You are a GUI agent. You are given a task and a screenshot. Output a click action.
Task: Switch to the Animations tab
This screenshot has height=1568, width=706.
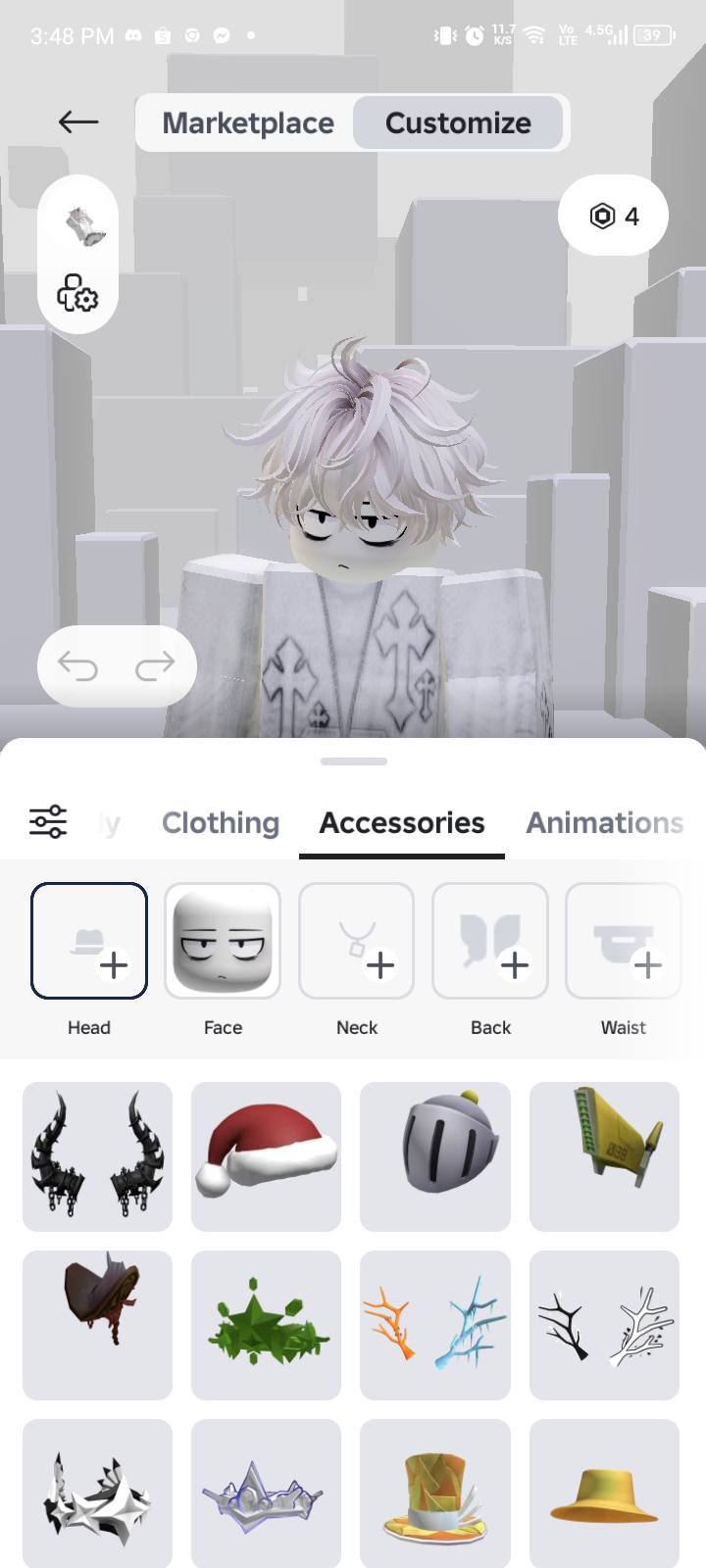(604, 823)
